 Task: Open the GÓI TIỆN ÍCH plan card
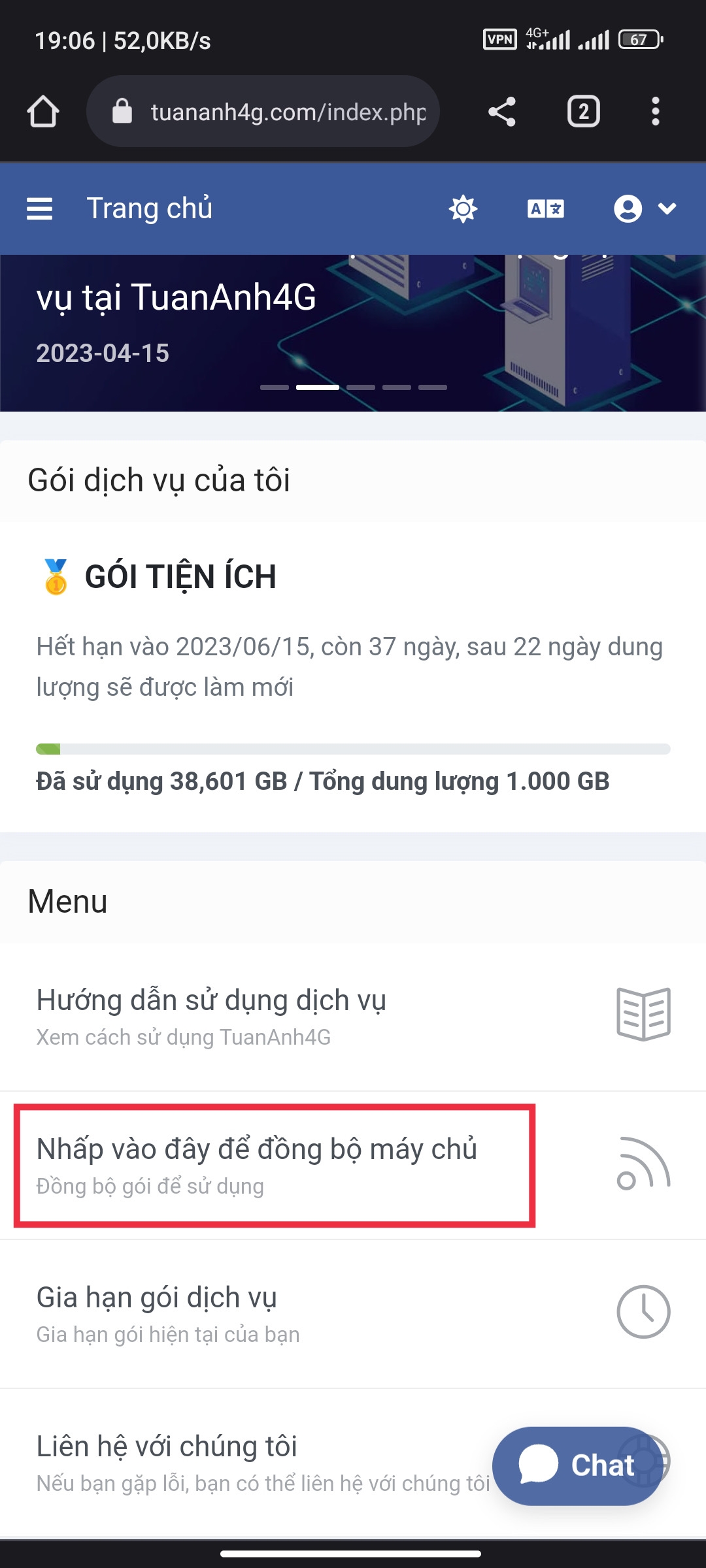coord(353,673)
